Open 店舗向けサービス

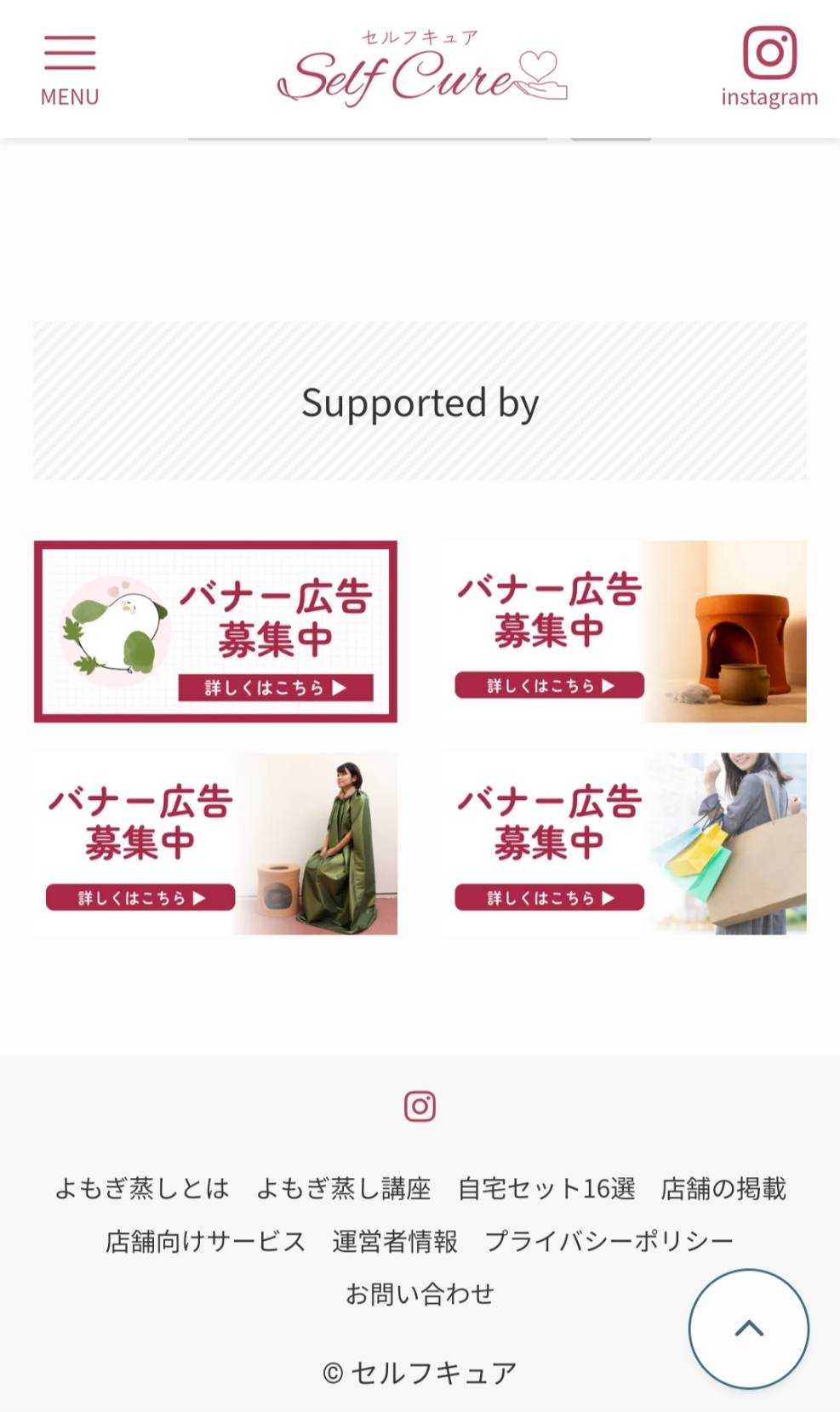point(205,1241)
